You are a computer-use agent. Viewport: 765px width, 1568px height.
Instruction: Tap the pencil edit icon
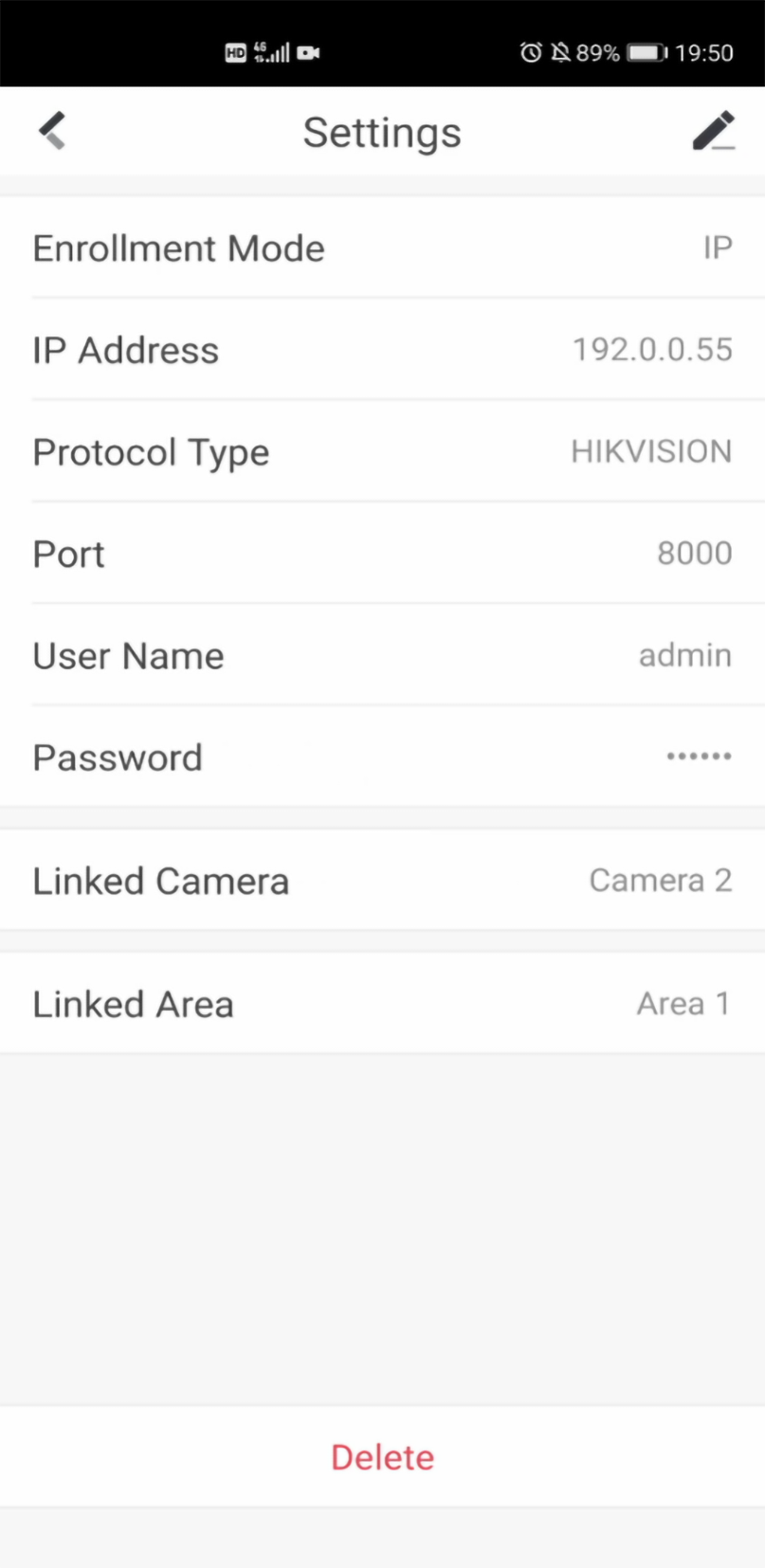click(x=713, y=131)
